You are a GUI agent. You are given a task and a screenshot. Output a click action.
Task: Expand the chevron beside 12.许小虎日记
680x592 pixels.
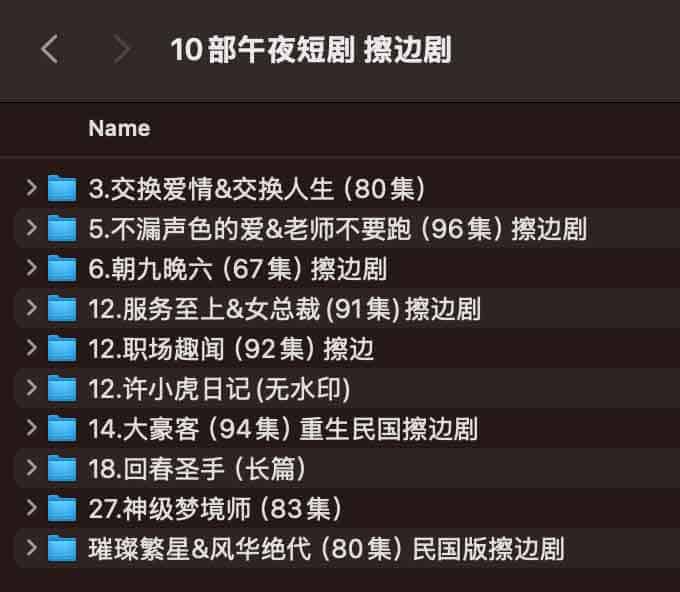pyautogui.click(x=31, y=388)
